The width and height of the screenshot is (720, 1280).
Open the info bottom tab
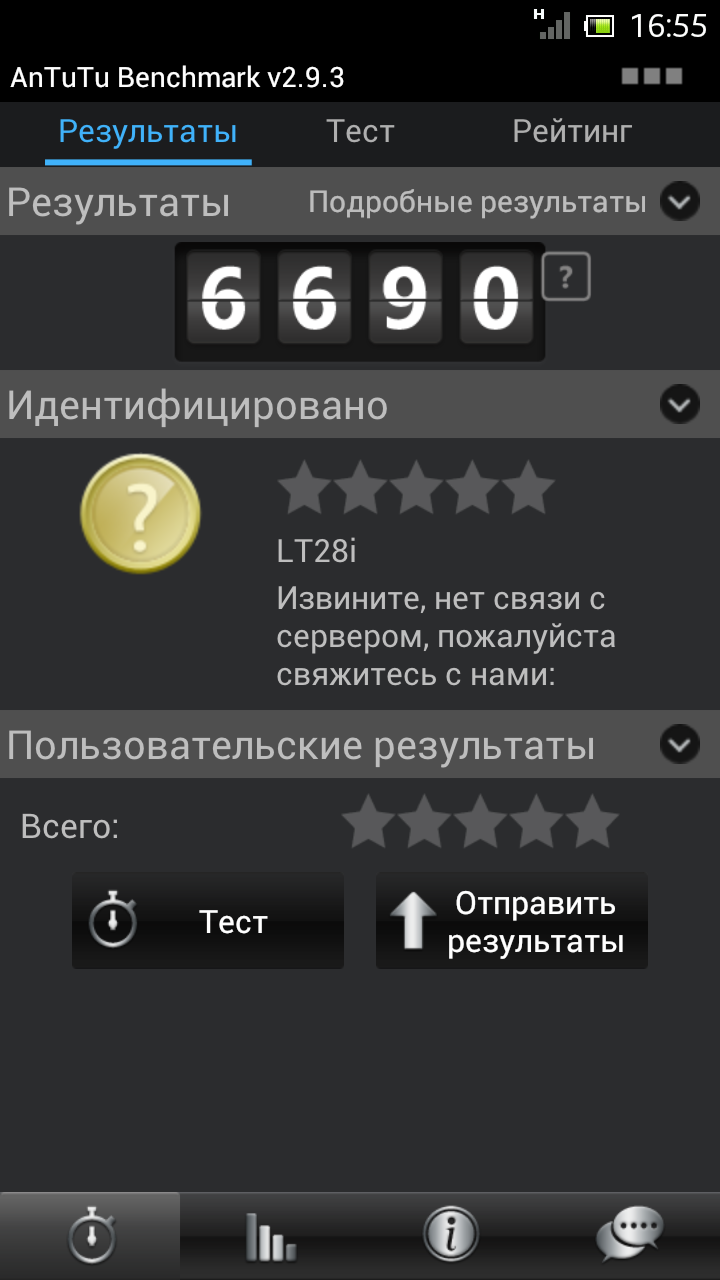pyautogui.click(x=450, y=1236)
